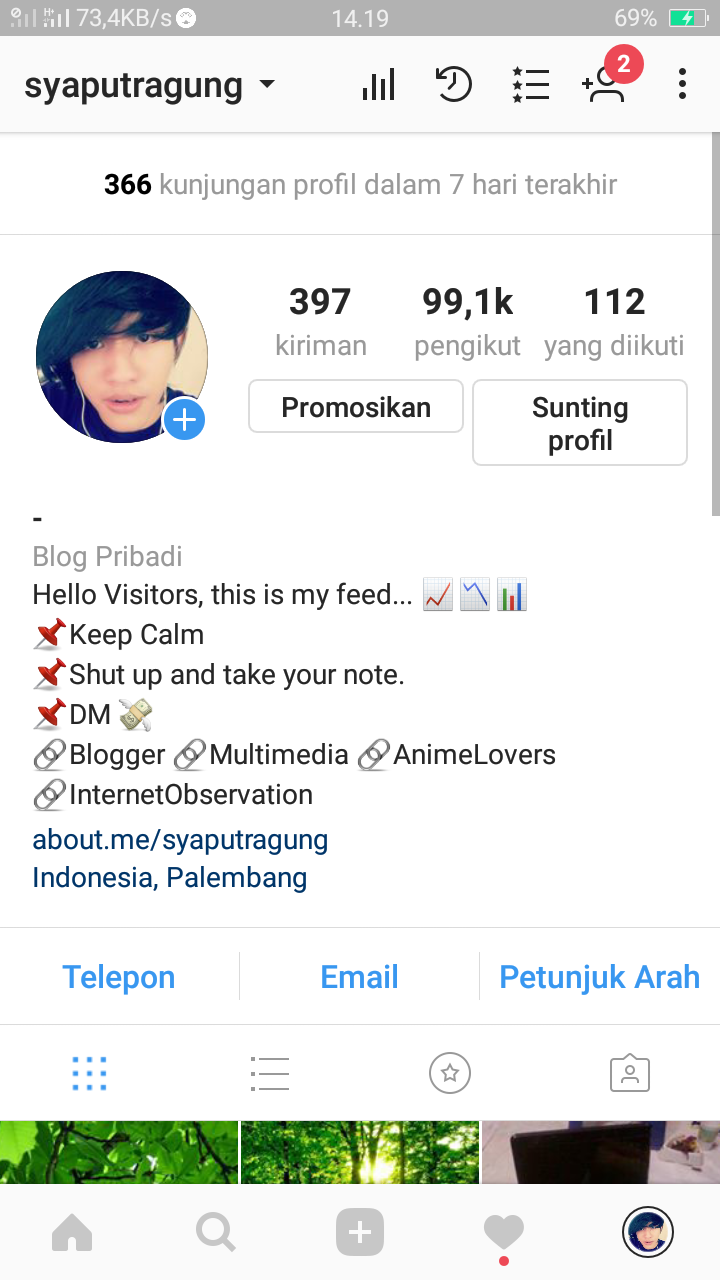Open the starred list icon
This screenshot has width=720, height=1280.
click(x=530, y=85)
